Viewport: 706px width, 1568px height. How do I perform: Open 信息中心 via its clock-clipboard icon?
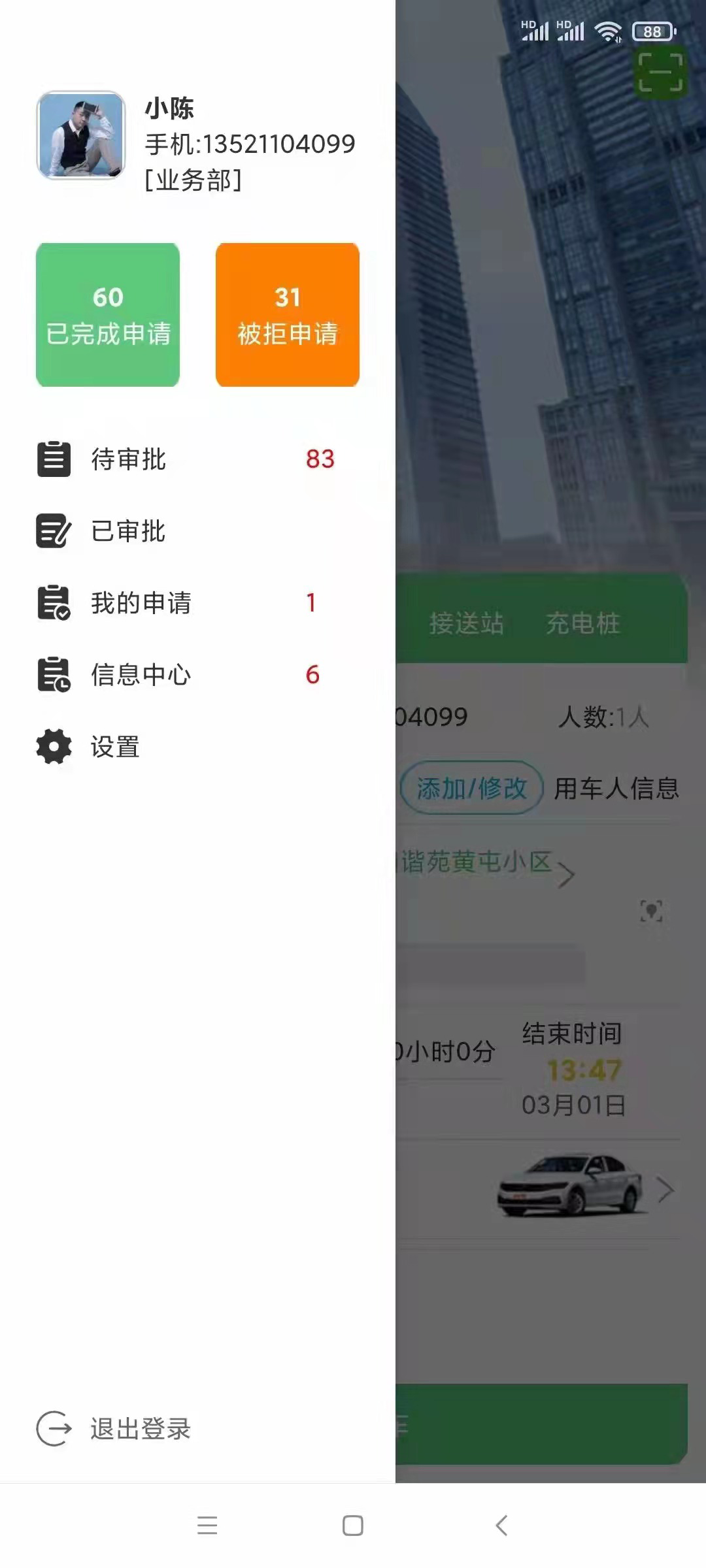pyautogui.click(x=52, y=676)
